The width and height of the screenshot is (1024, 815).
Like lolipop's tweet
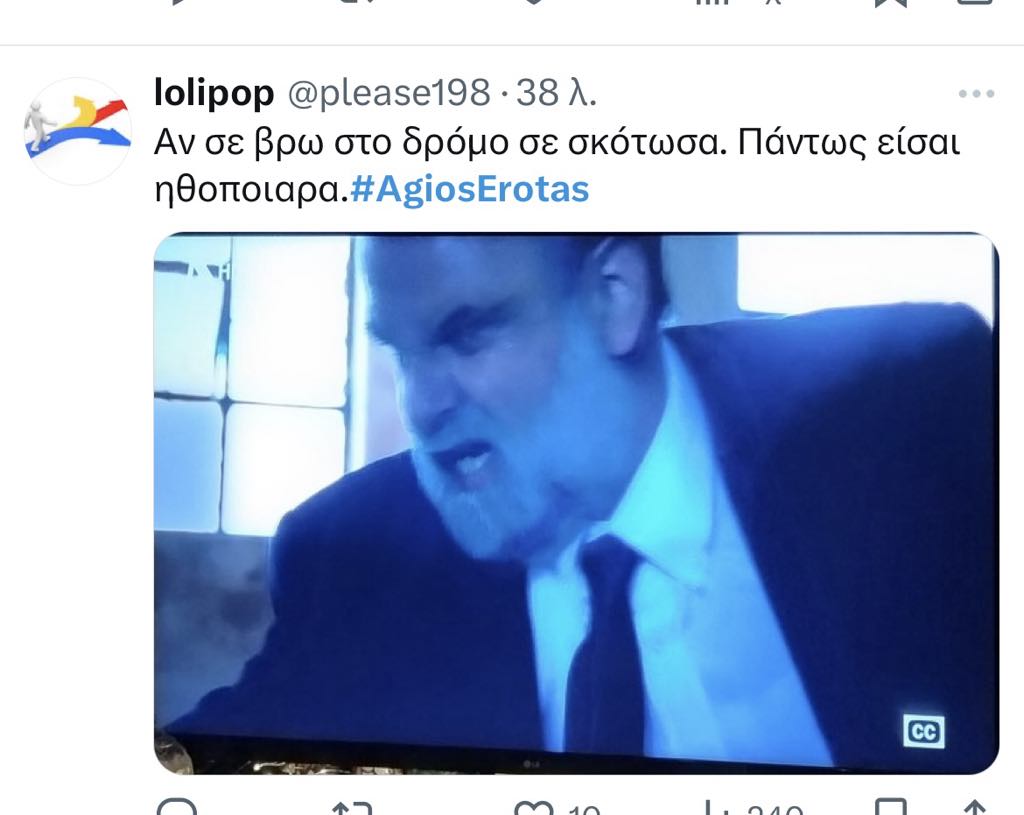(533, 808)
